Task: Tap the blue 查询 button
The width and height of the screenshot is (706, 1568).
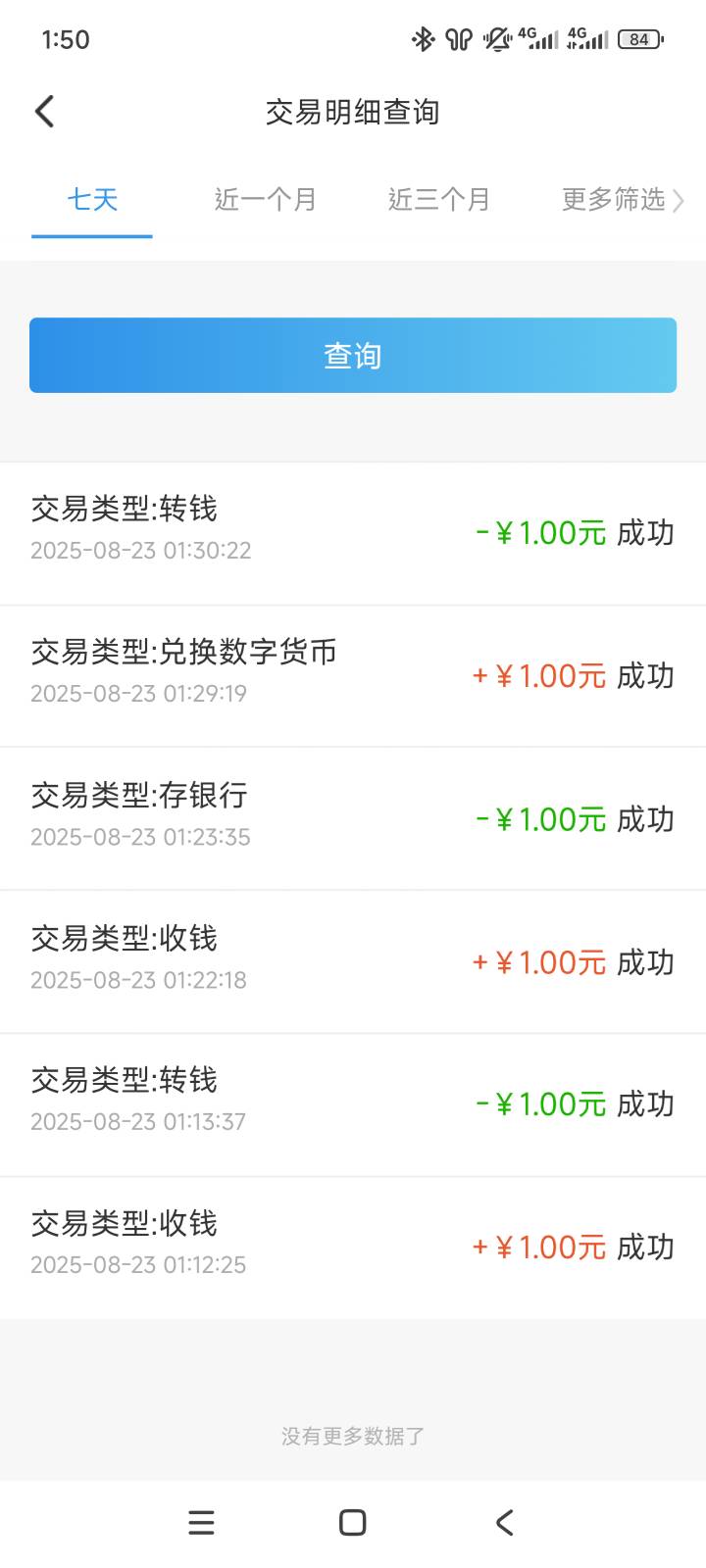Action: pyautogui.click(x=353, y=355)
